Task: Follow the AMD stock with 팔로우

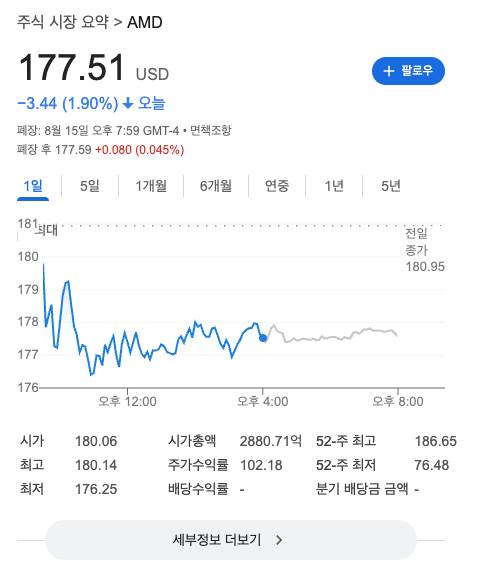Action: (408, 71)
